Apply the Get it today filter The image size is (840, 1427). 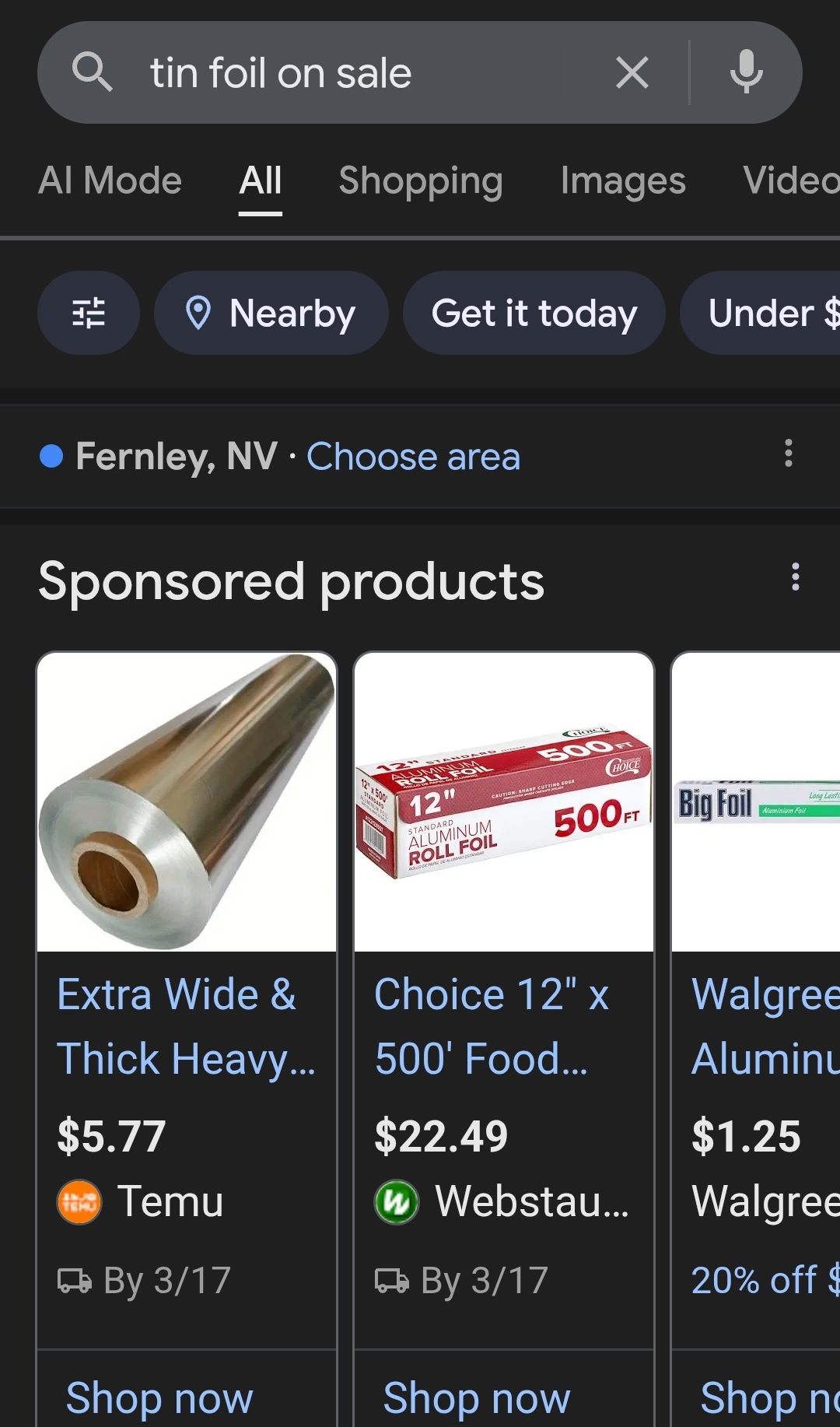[534, 313]
